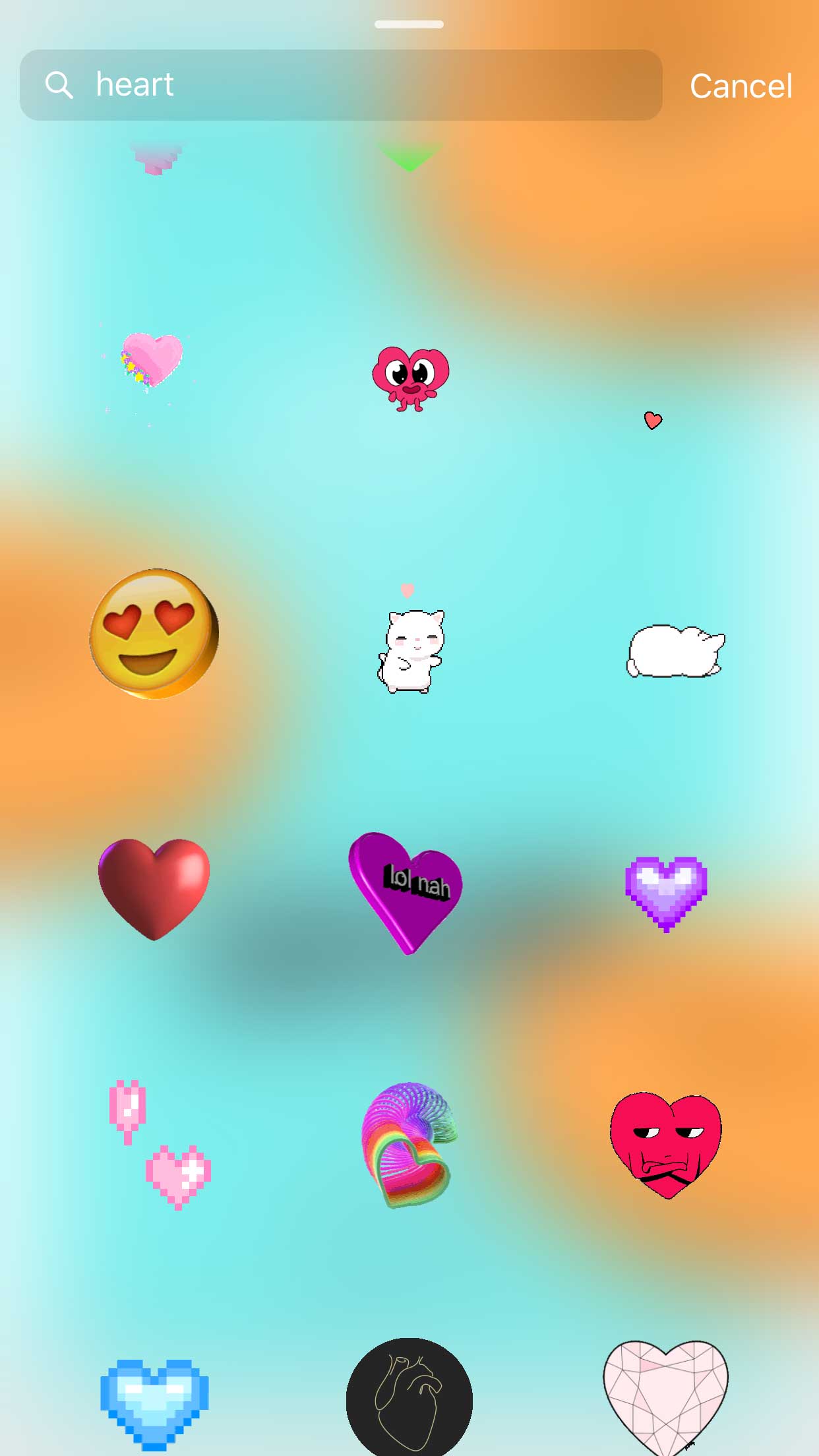Pick the grumpy red heart face sticker
This screenshot has height=1456, width=819.
(x=666, y=1145)
